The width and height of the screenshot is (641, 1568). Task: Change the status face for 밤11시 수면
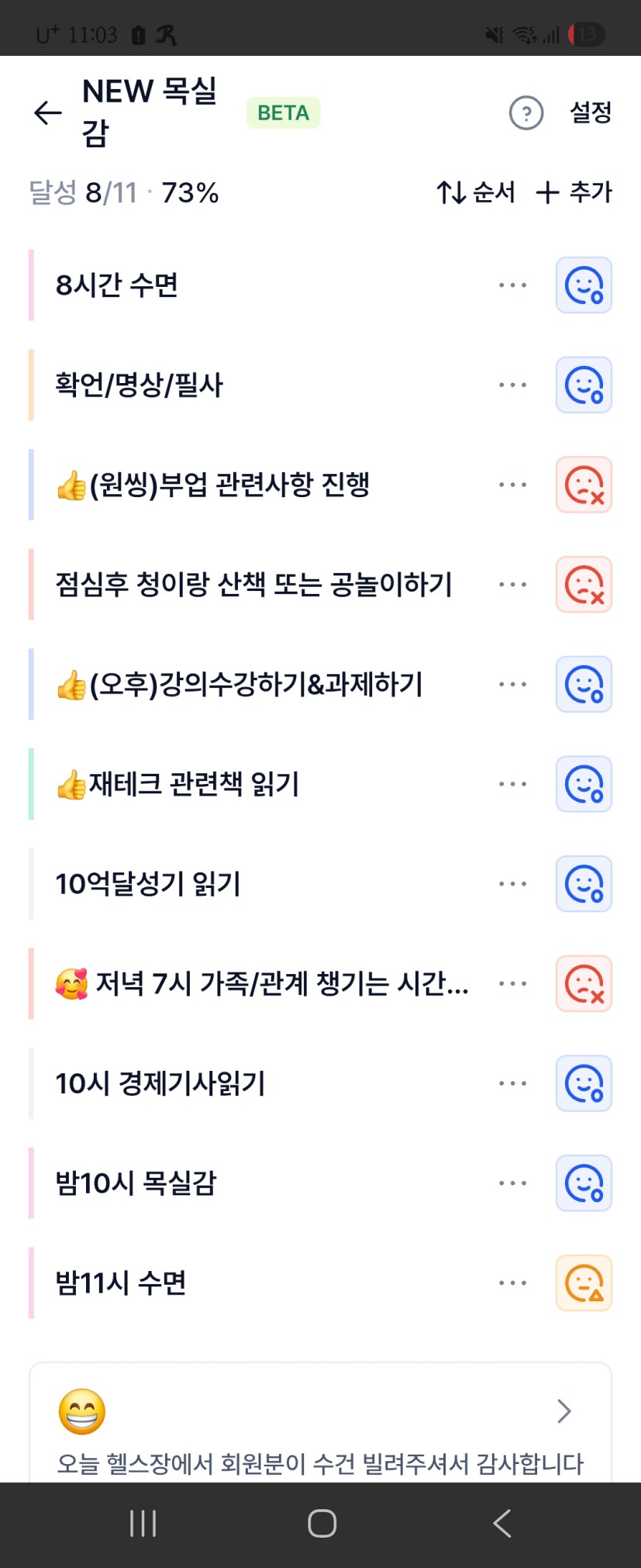point(584,1283)
